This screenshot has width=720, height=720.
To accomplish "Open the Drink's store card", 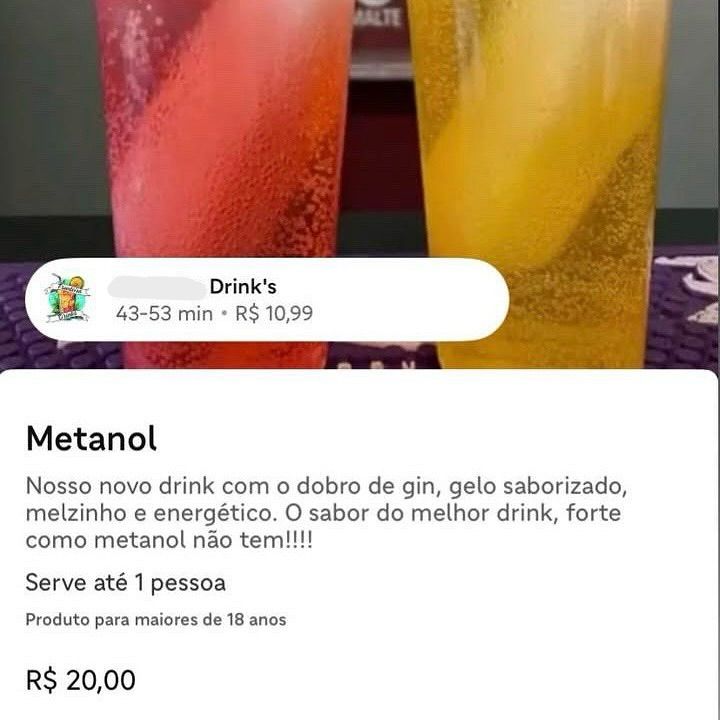I will (265, 299).
